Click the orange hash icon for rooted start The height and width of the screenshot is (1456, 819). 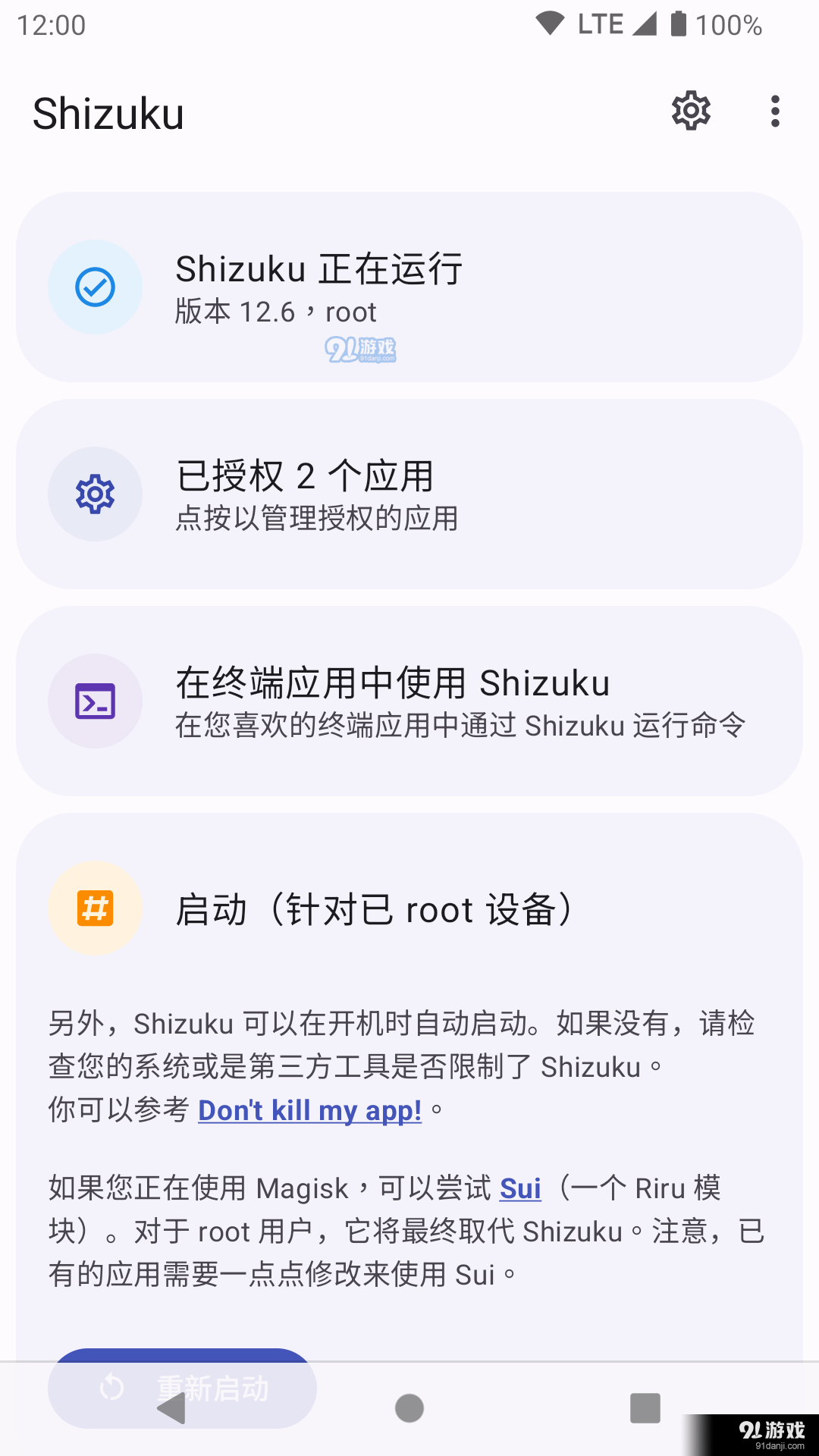(95, 907)
